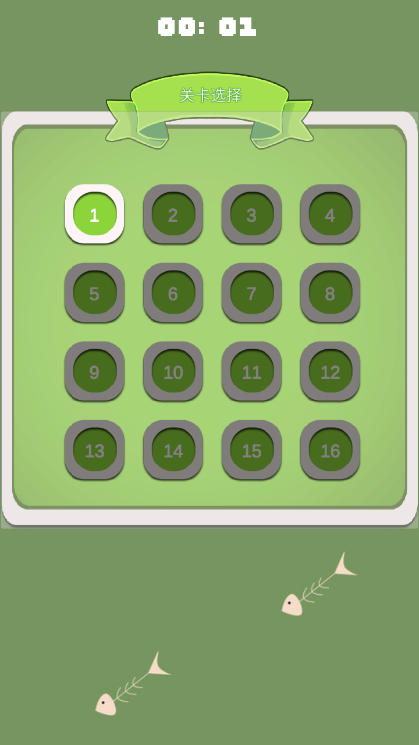419x745 pixels.
Task: Open level 10
Action: click(173, 372)
